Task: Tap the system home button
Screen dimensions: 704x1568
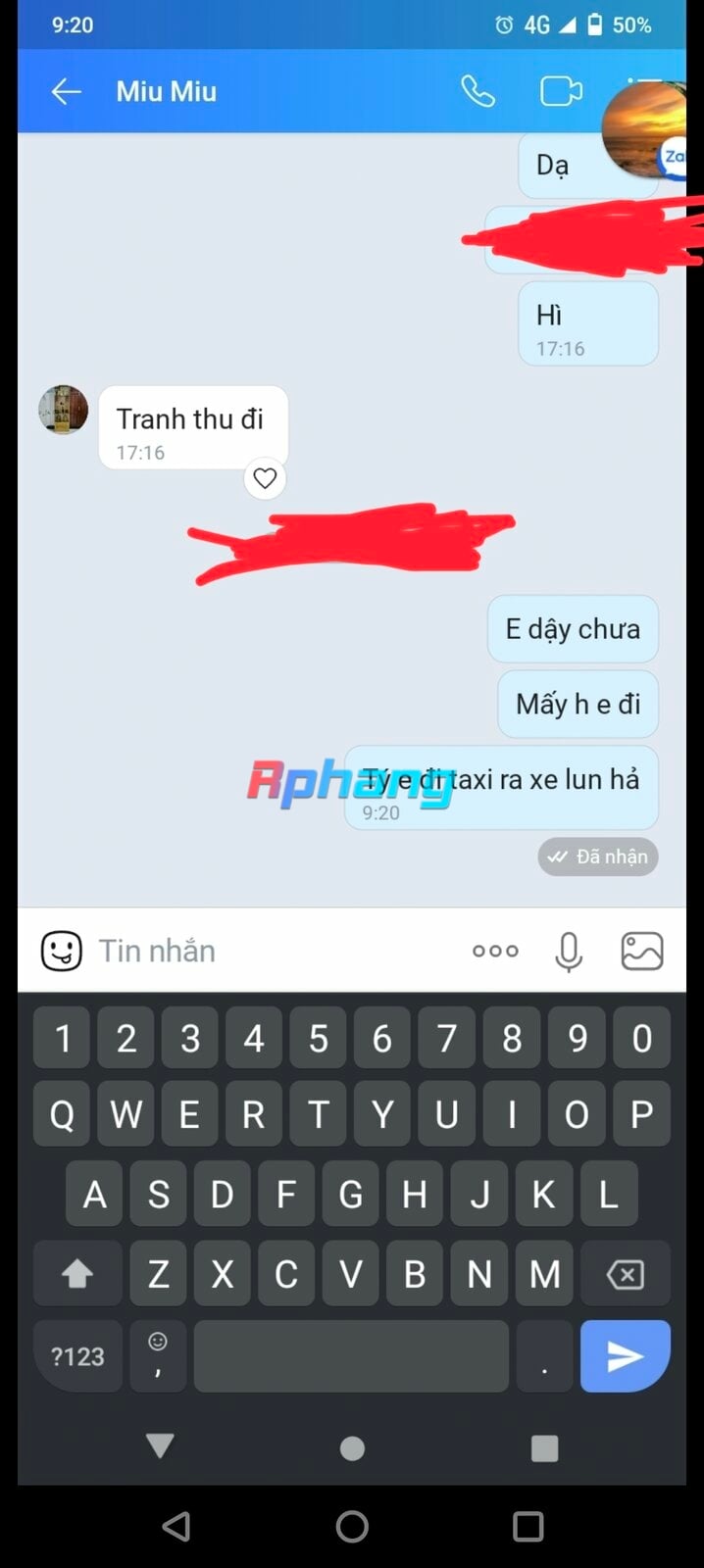Action: pyautogui.click(x=352, y=1527)
